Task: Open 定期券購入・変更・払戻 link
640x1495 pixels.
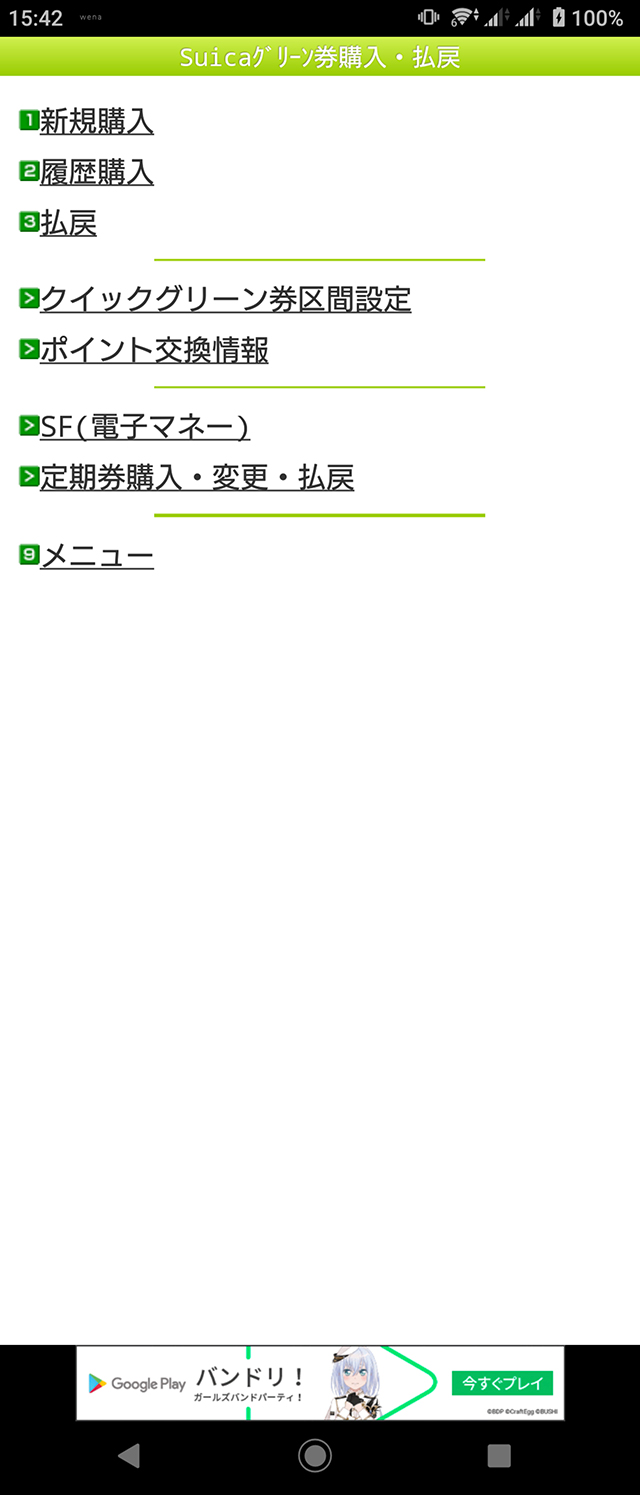Action: pos(197,478)
